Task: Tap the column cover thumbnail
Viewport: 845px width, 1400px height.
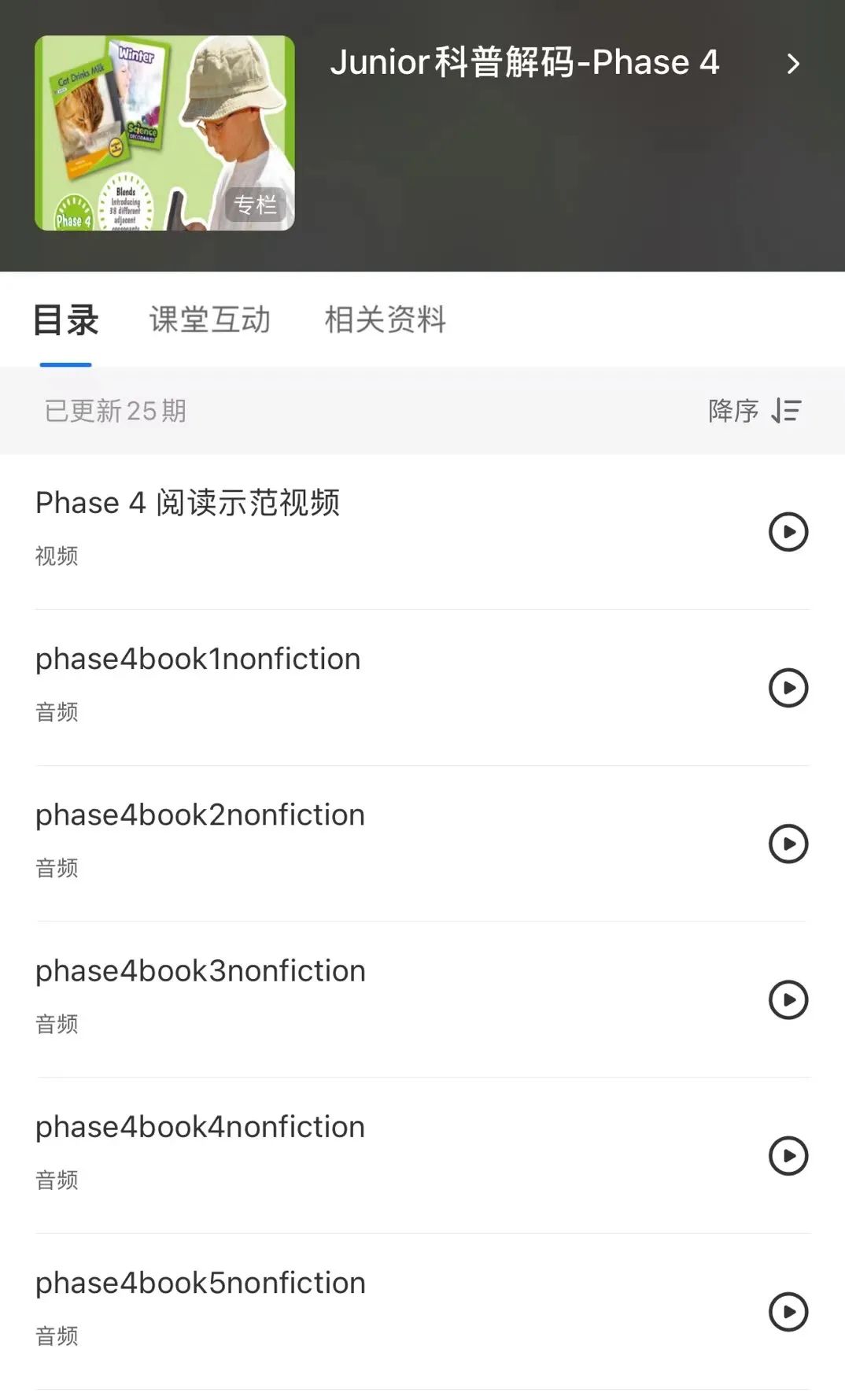Action: coord(164,133)
